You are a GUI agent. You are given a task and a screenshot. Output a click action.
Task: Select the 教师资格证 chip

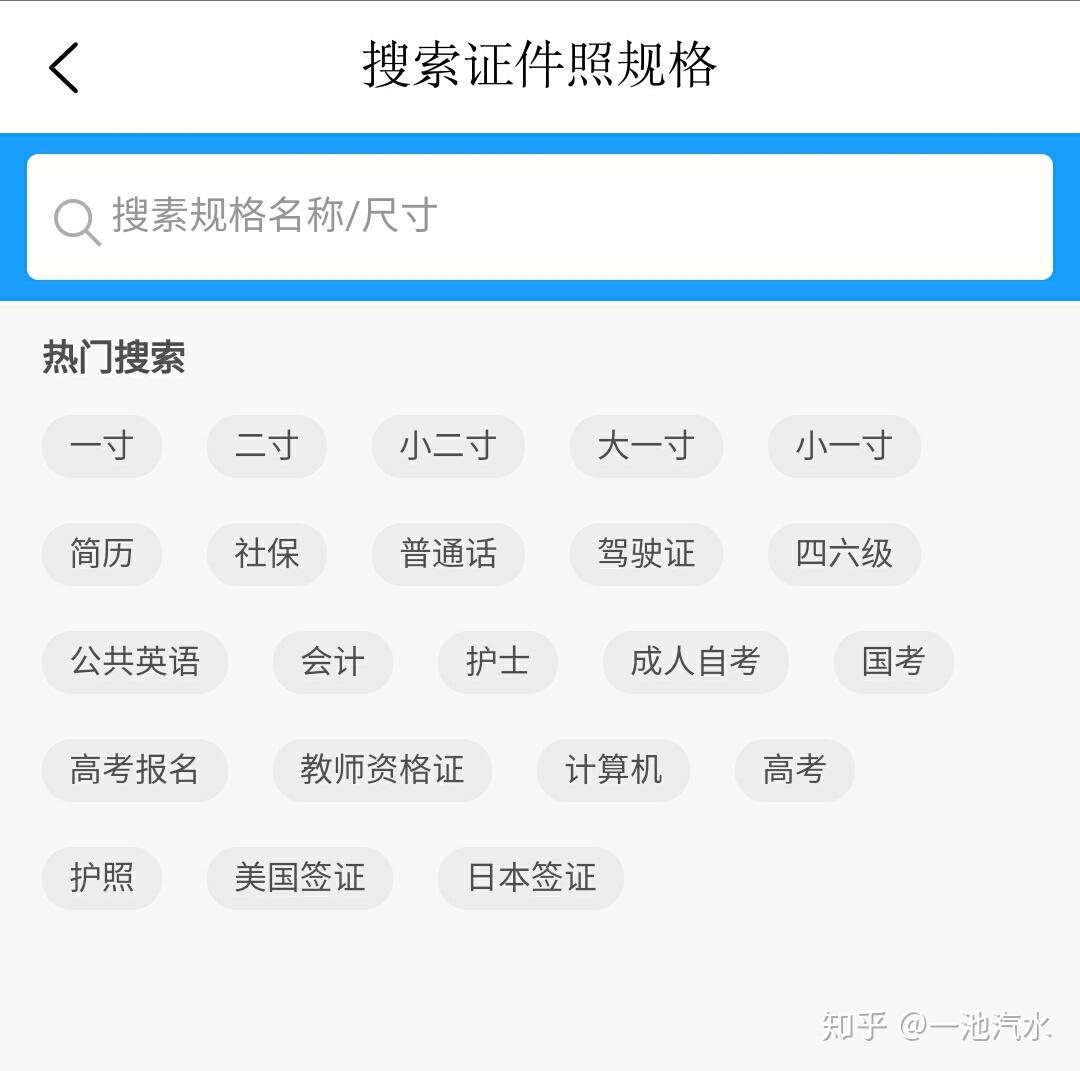(382, 770)
